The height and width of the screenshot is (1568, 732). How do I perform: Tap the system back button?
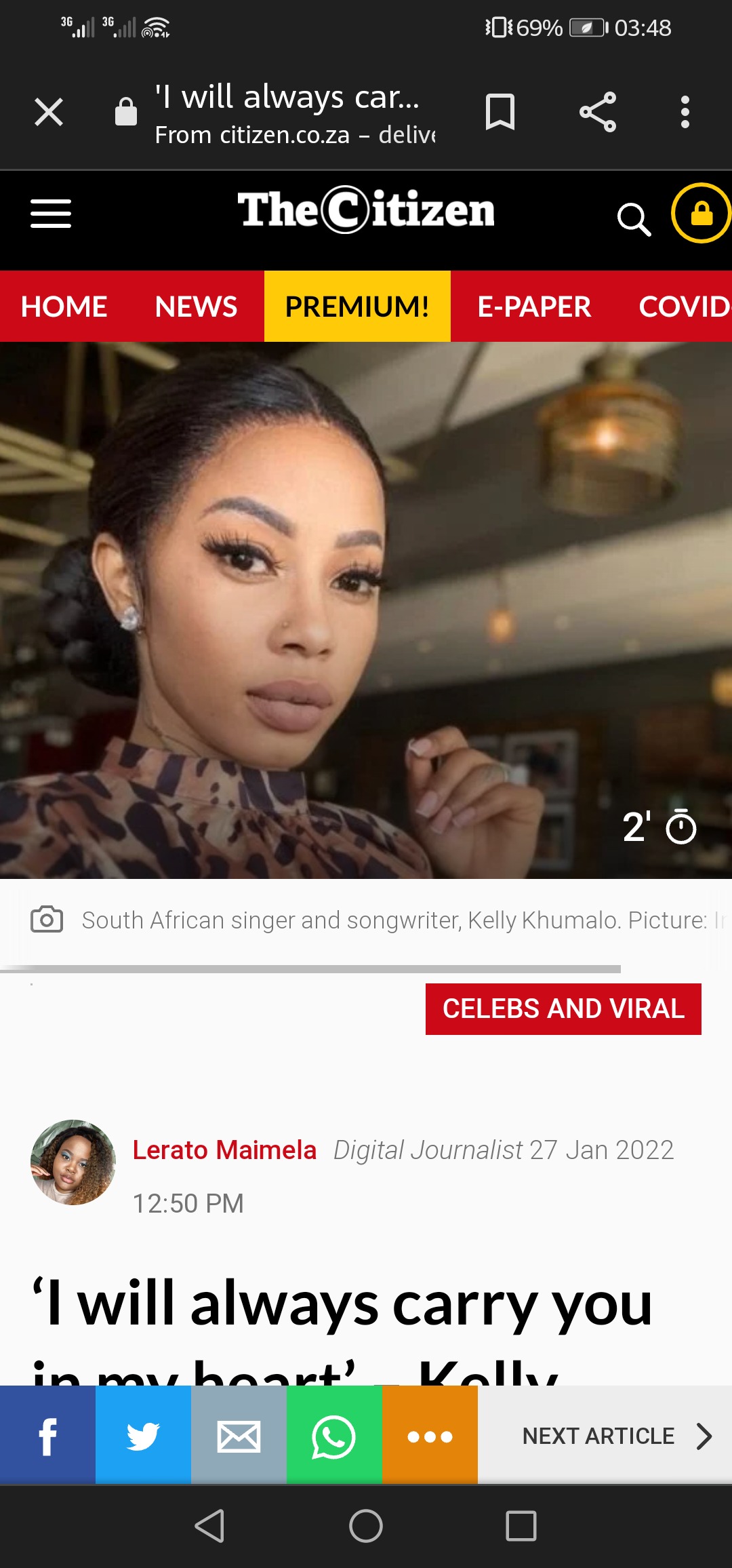209,1527
